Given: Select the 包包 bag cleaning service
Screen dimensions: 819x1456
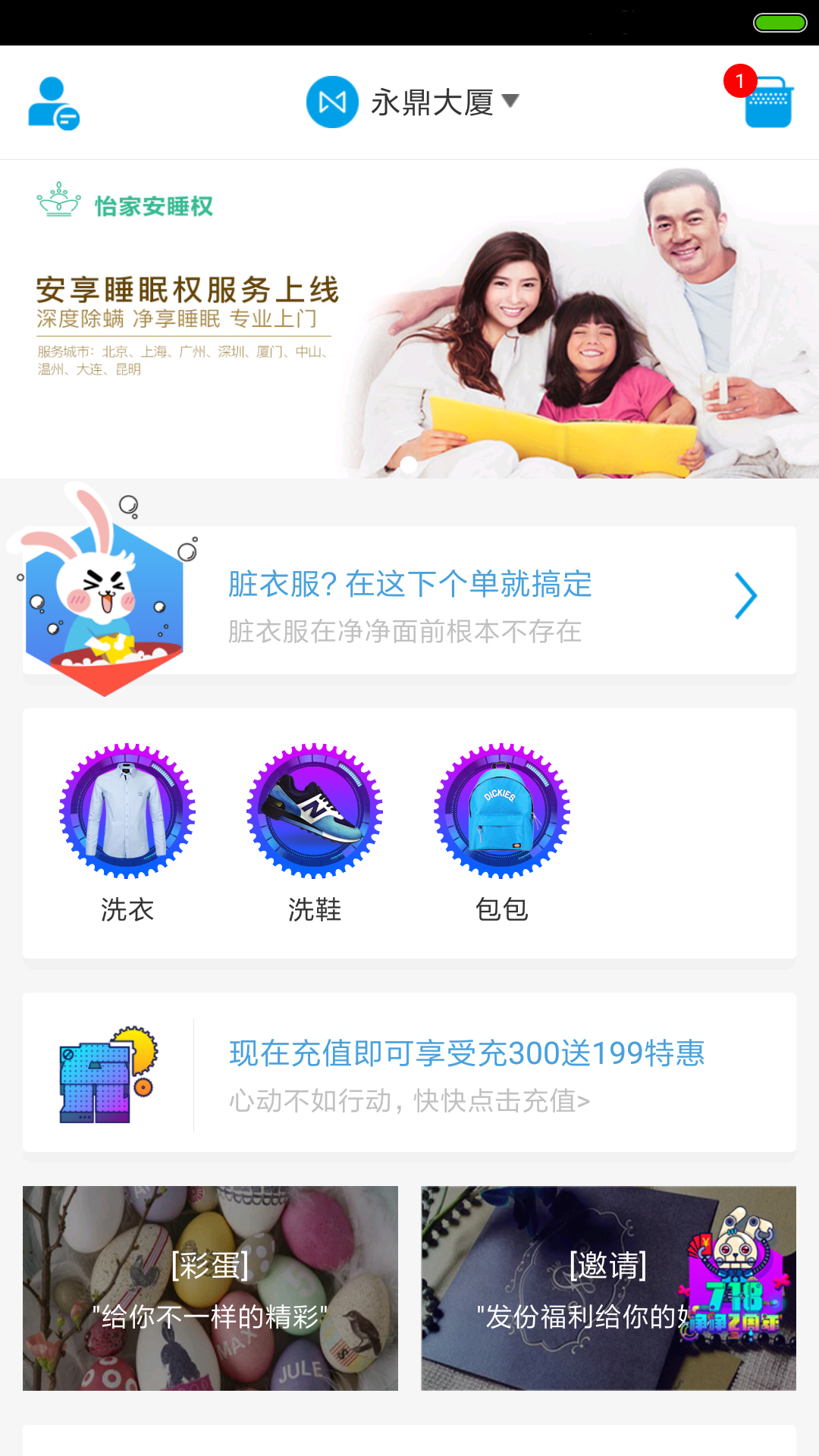Looking at the screenshot, I should [501, 830].
